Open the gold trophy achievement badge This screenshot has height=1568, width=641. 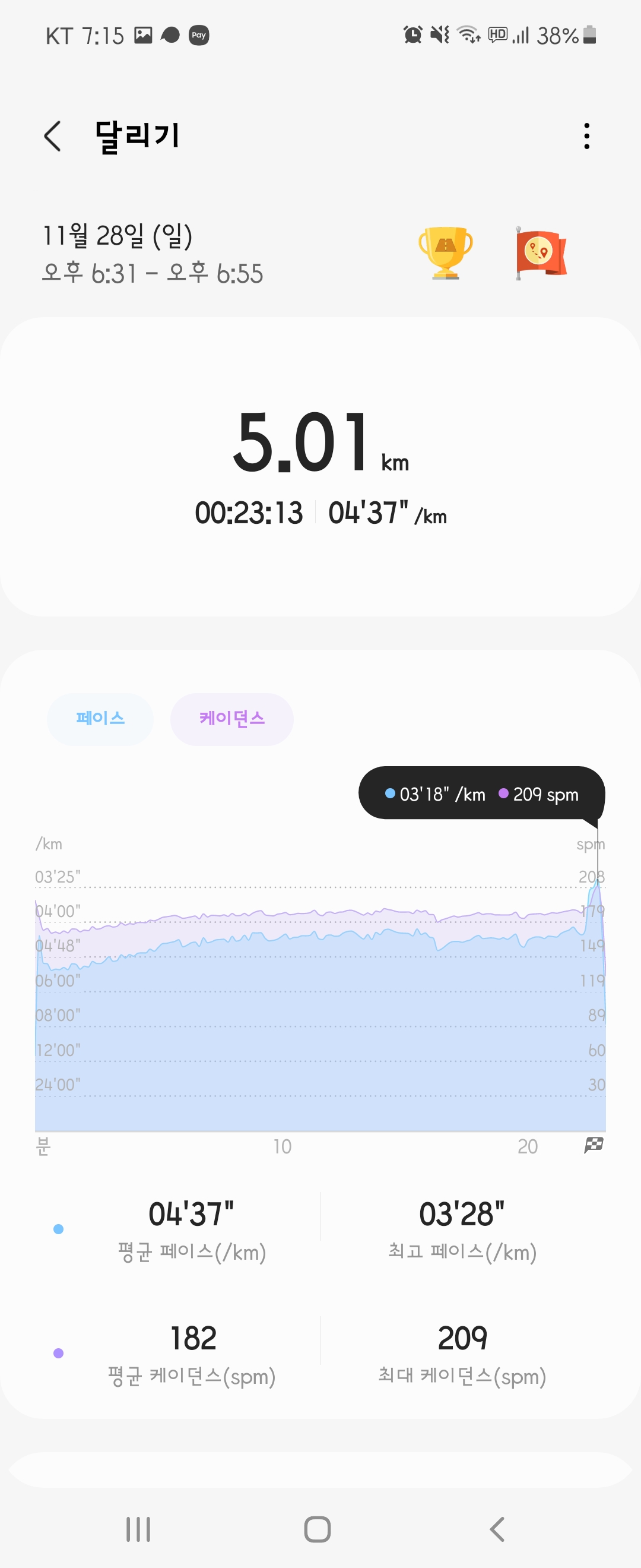coord(446,252)
